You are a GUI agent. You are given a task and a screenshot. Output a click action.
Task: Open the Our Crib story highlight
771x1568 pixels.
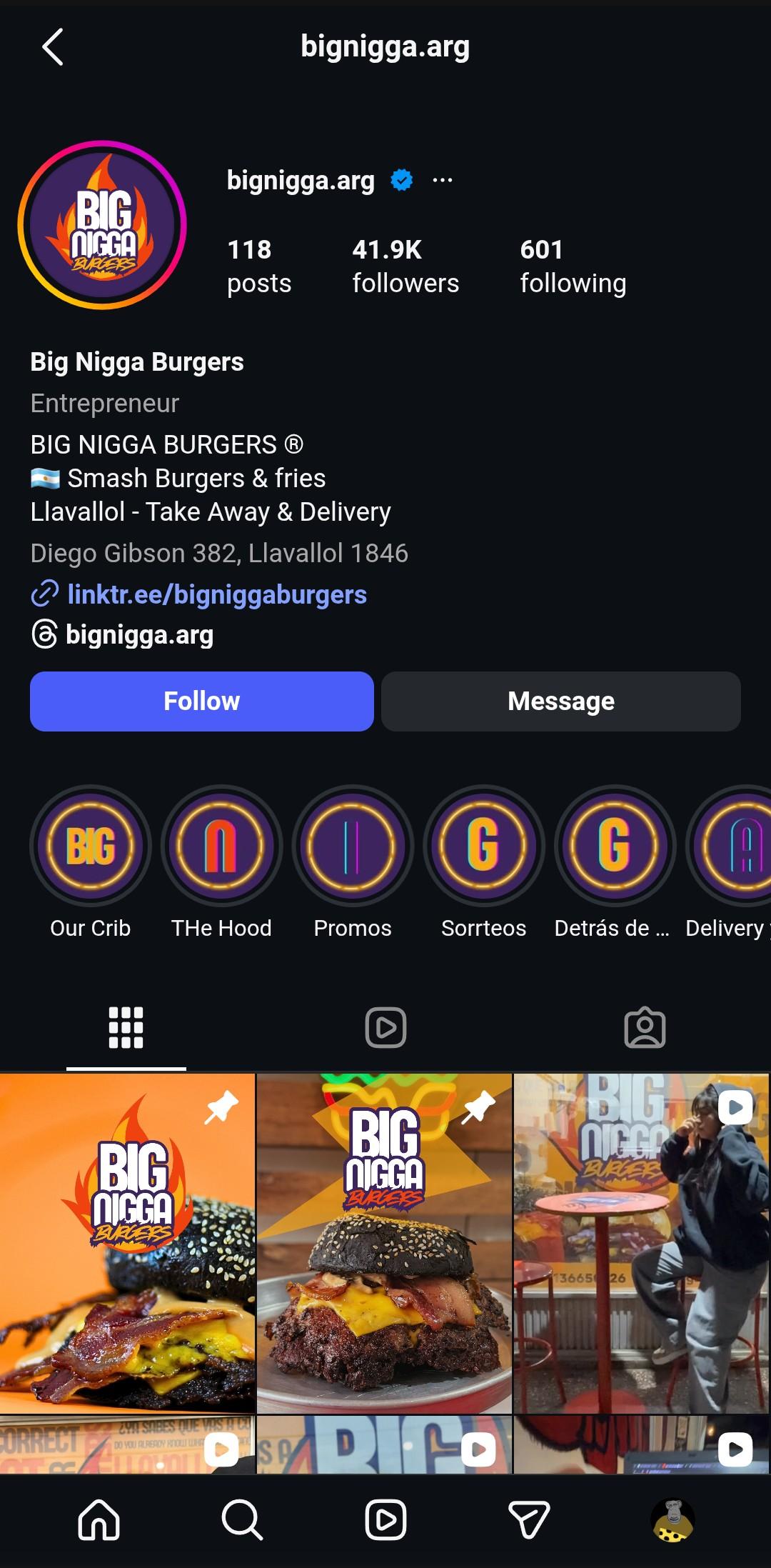91,846
